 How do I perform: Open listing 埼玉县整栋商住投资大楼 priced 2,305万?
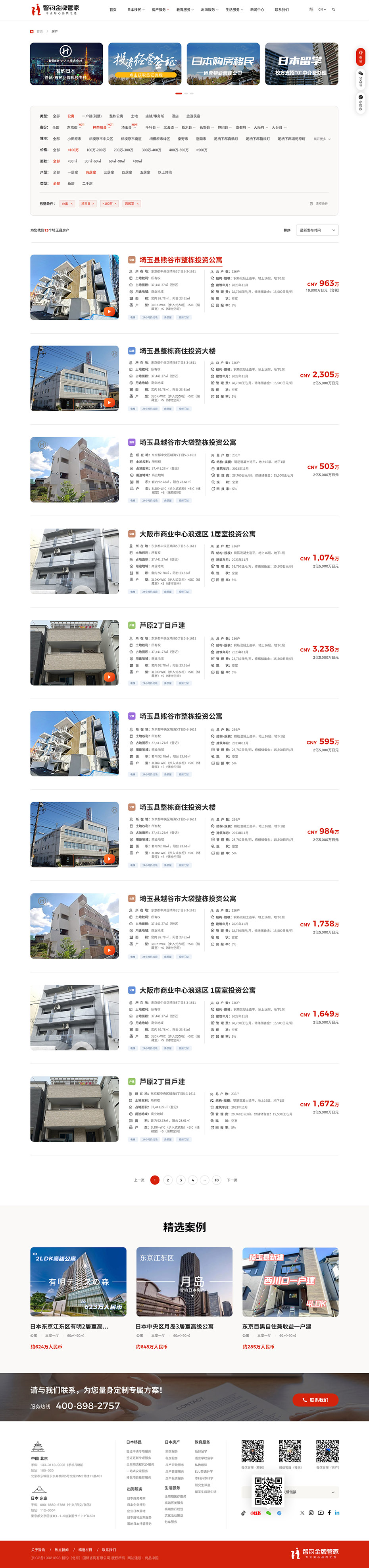(177, 351)
